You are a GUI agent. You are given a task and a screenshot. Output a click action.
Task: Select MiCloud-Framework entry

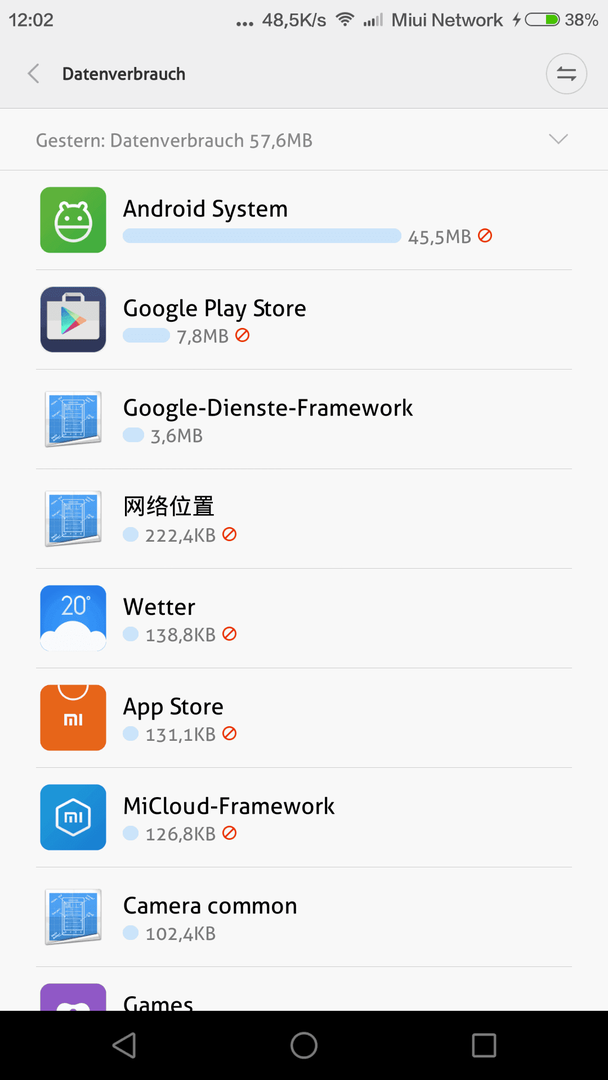tap(304, 817)
